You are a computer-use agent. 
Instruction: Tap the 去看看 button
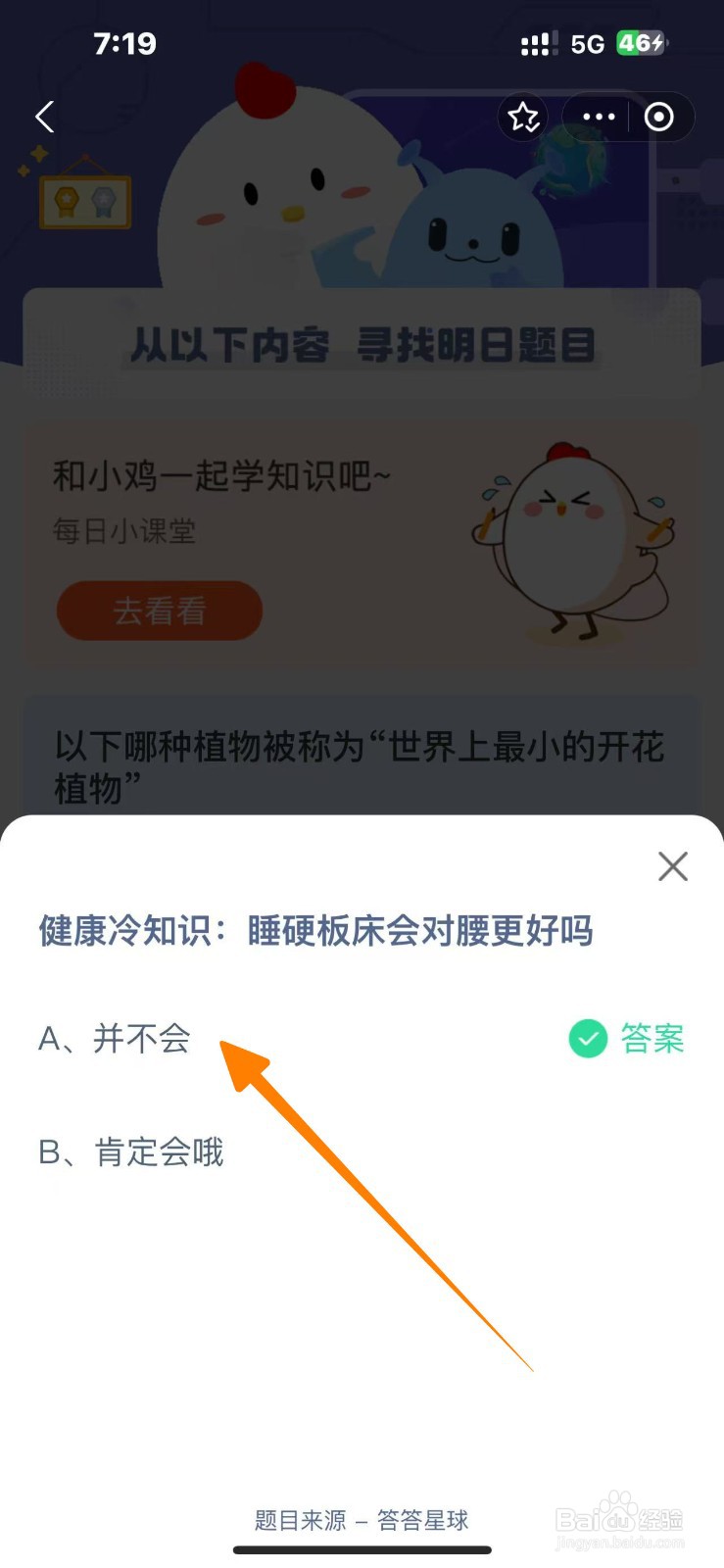pyautogui.click(x=158, y=611)
